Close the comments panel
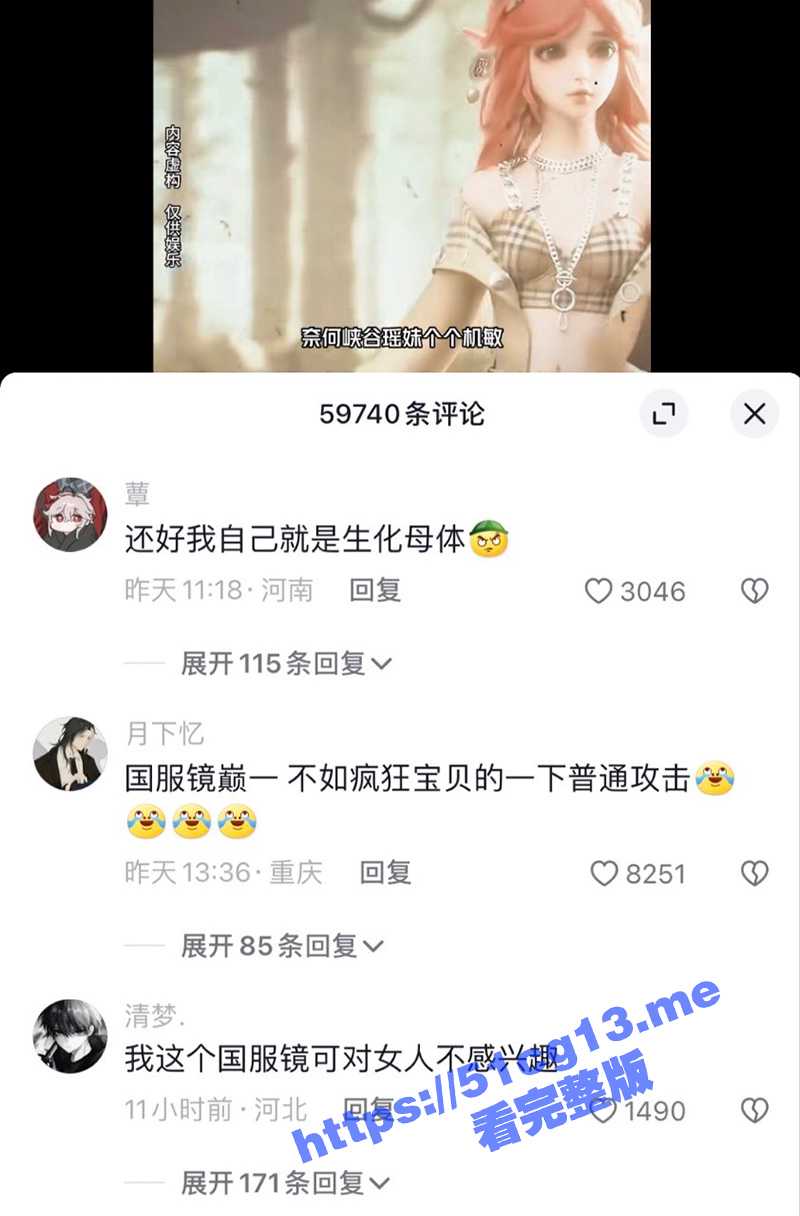800x1216 pixels. click(x=754, y=413)
